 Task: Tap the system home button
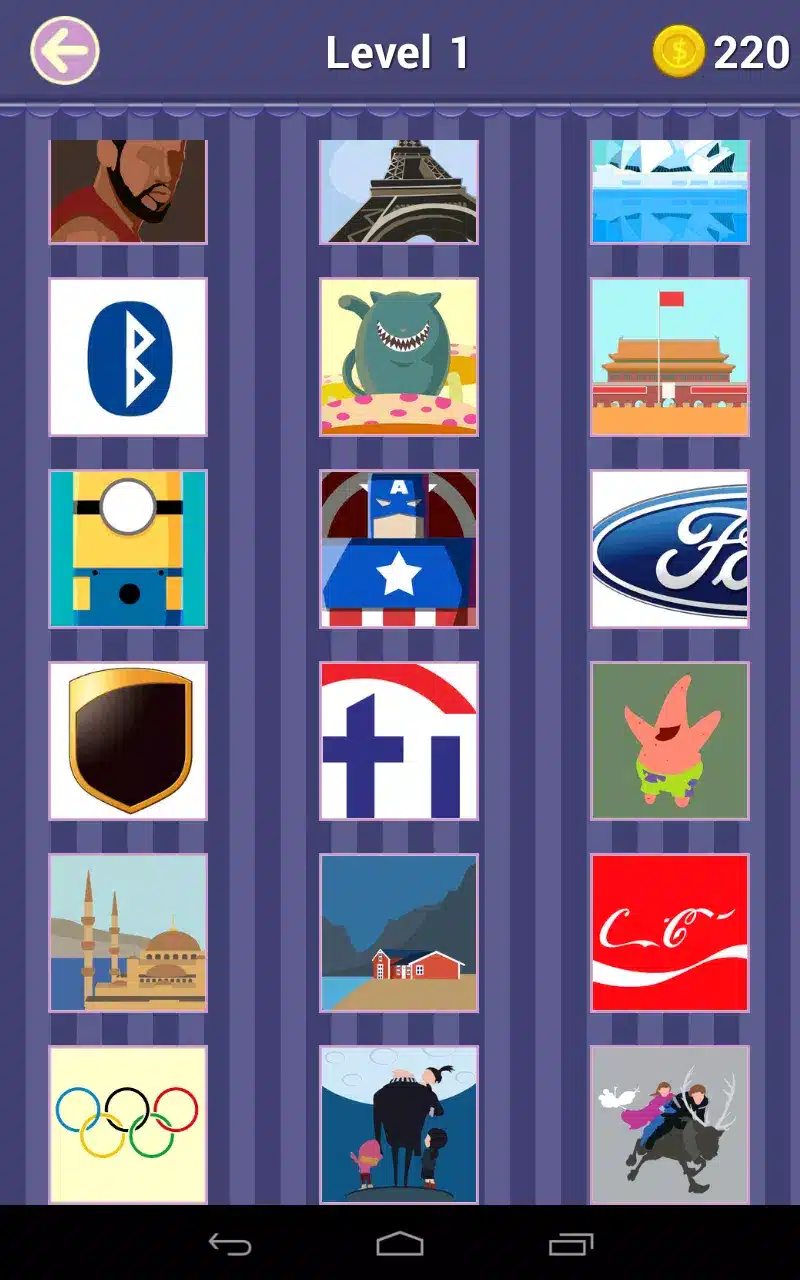tap(400, 1244)
